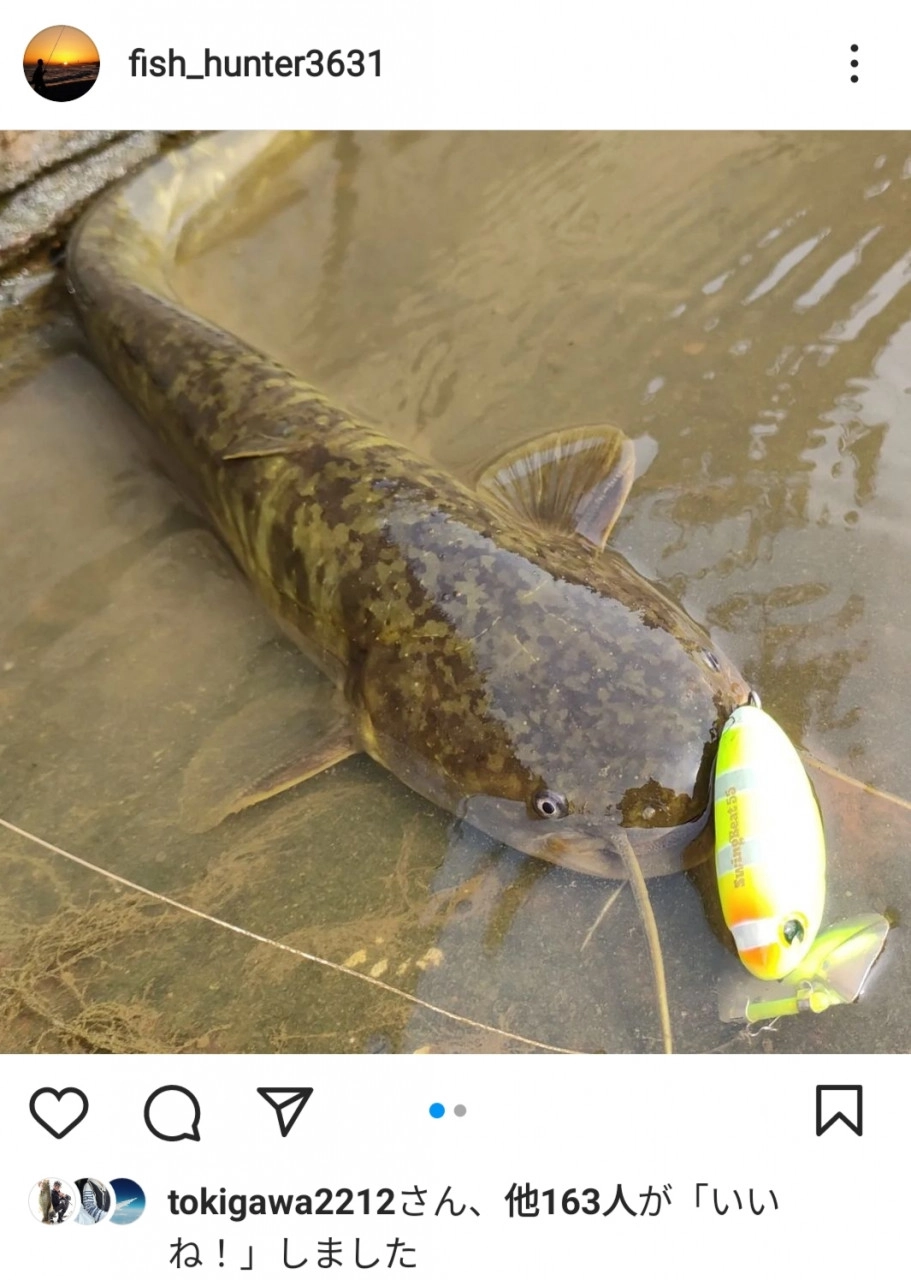
Task: Open fish_hunter3631's profile picture
Action: point(61,64)
